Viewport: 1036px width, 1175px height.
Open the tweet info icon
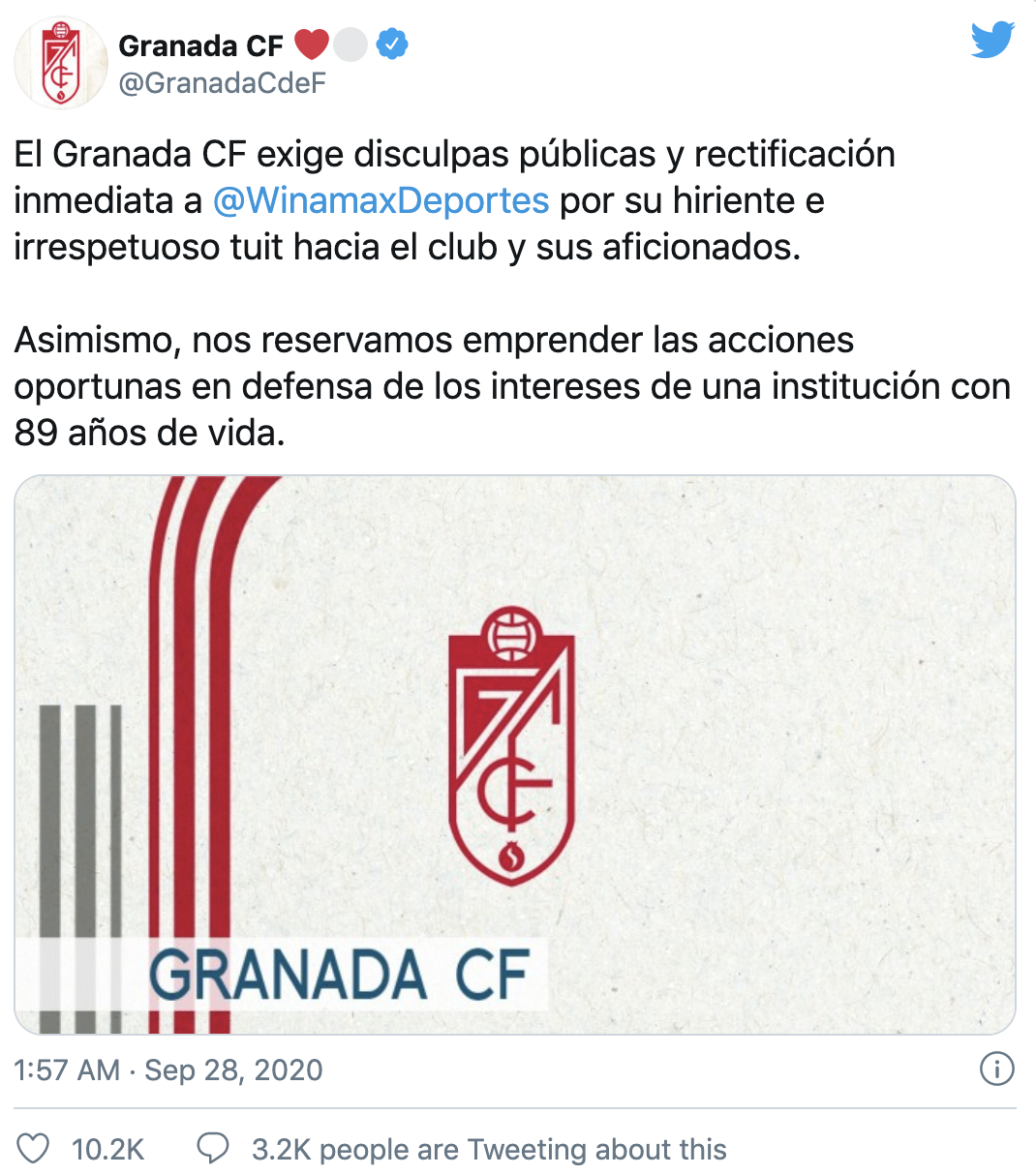(x=996, y=1069)
